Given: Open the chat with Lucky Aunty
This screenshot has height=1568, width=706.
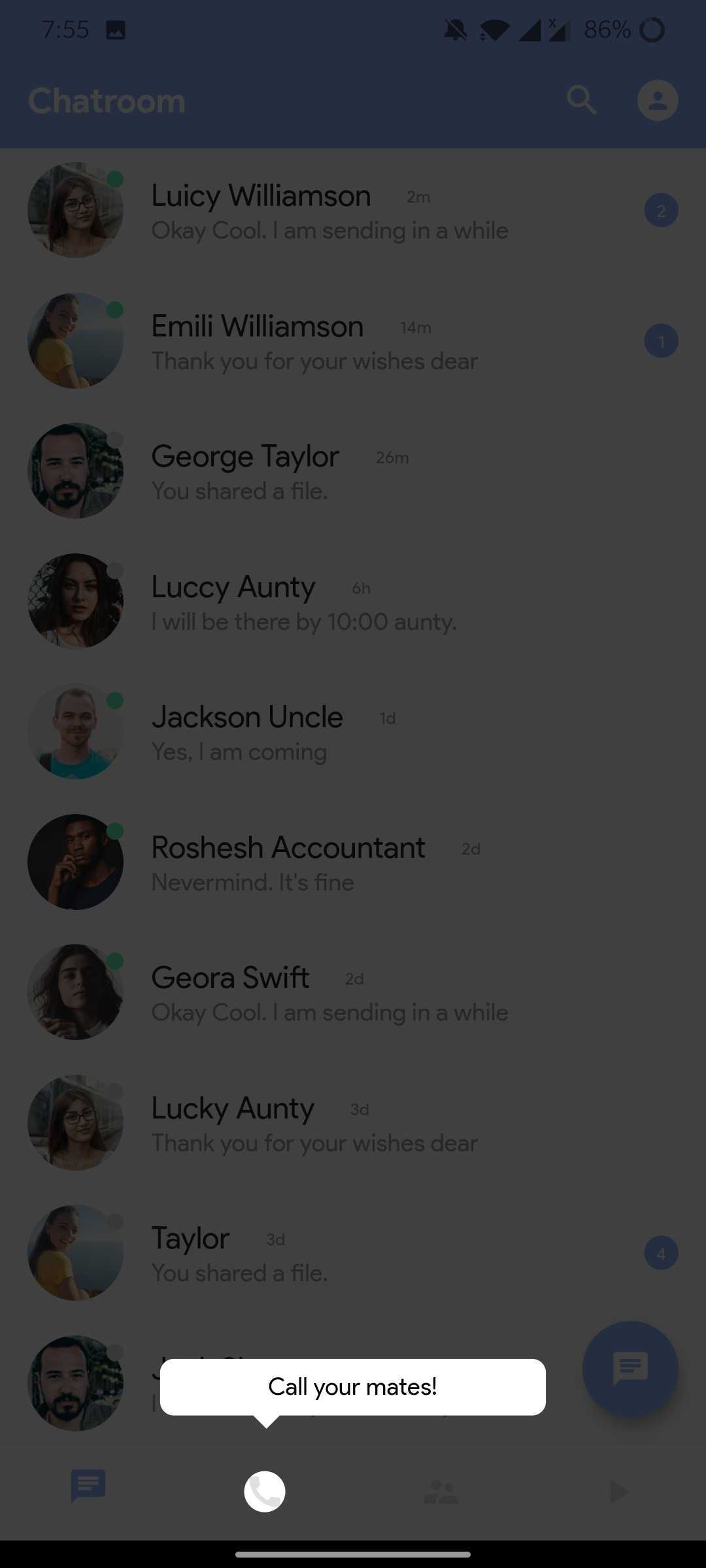Looking at the screenshot, I should [x=353, y=1122].
